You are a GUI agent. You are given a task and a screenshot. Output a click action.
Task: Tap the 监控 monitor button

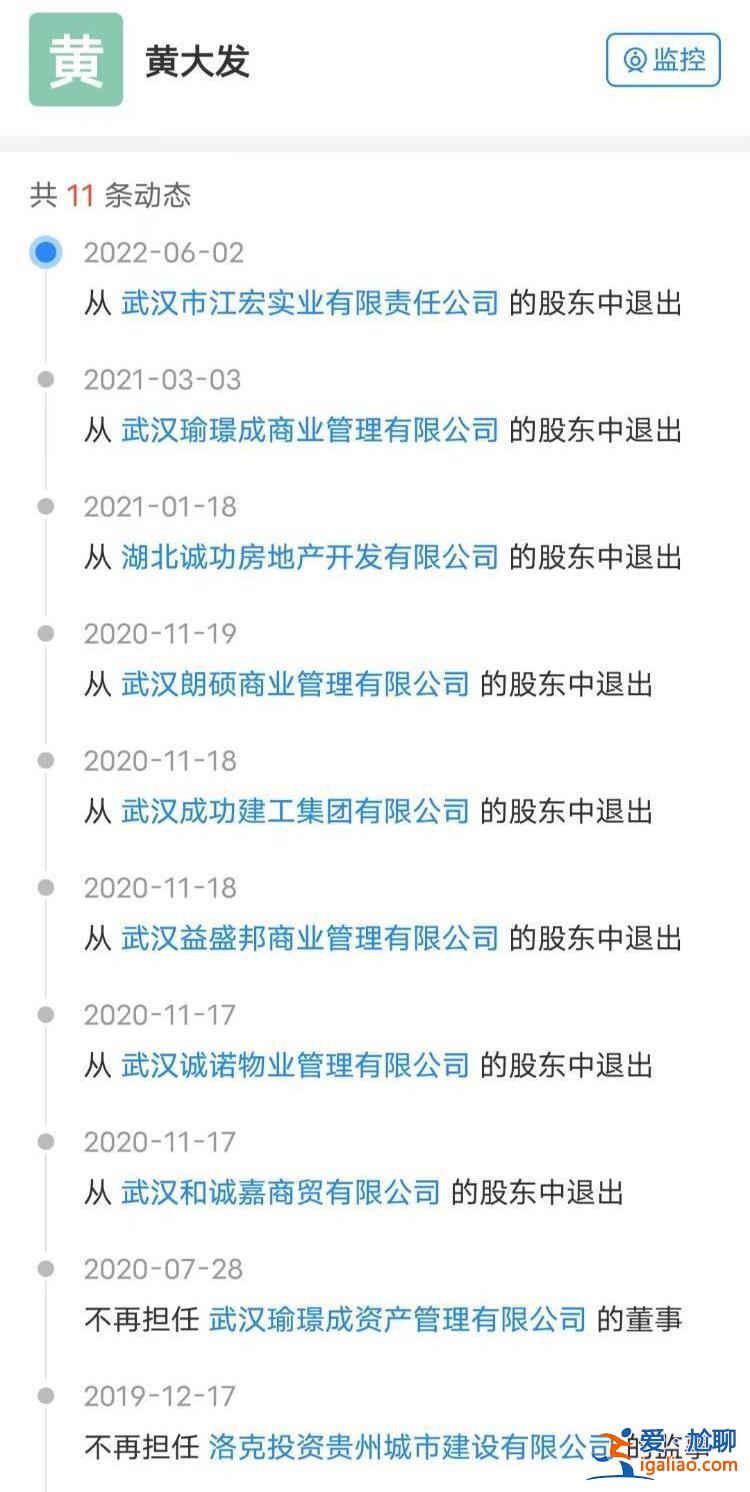click(663, 60)
